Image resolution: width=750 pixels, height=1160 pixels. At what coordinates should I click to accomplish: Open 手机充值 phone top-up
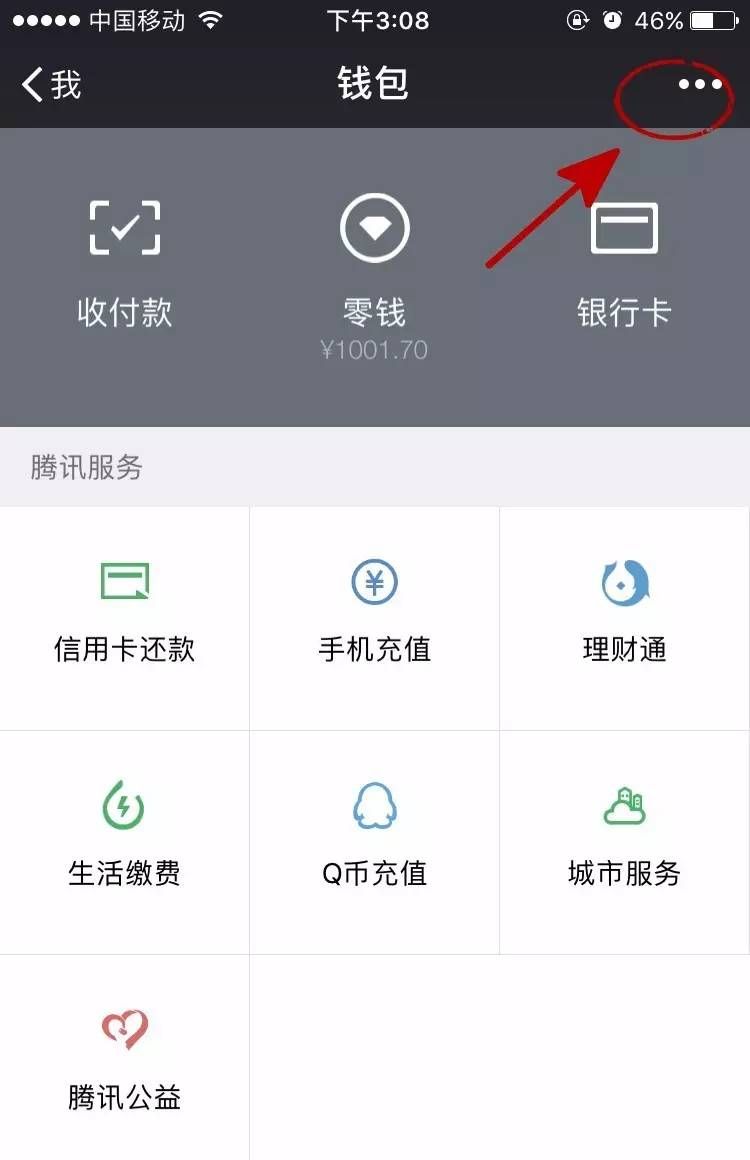[x=375, y=615]
